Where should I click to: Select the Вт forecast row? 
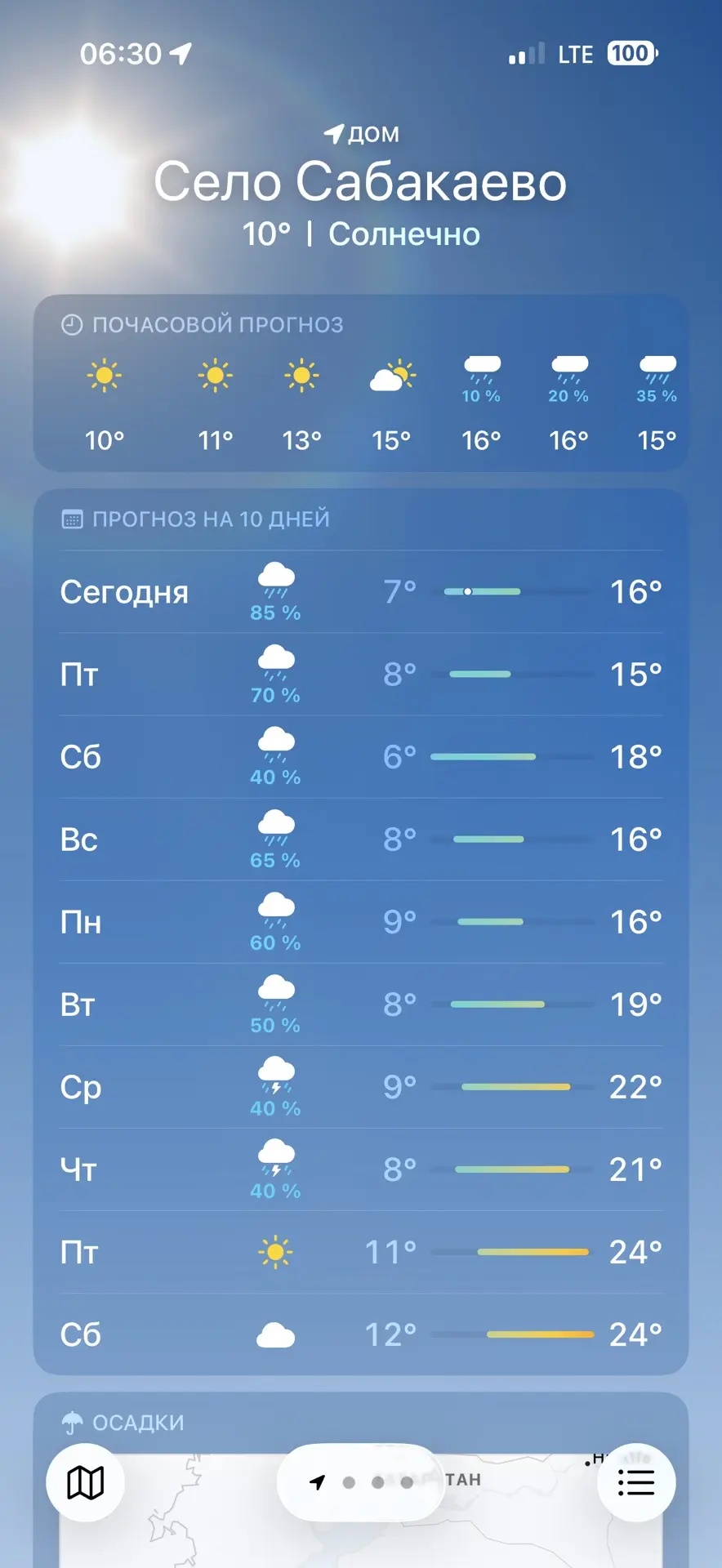pyautogui.click(x=361, y=1004)
